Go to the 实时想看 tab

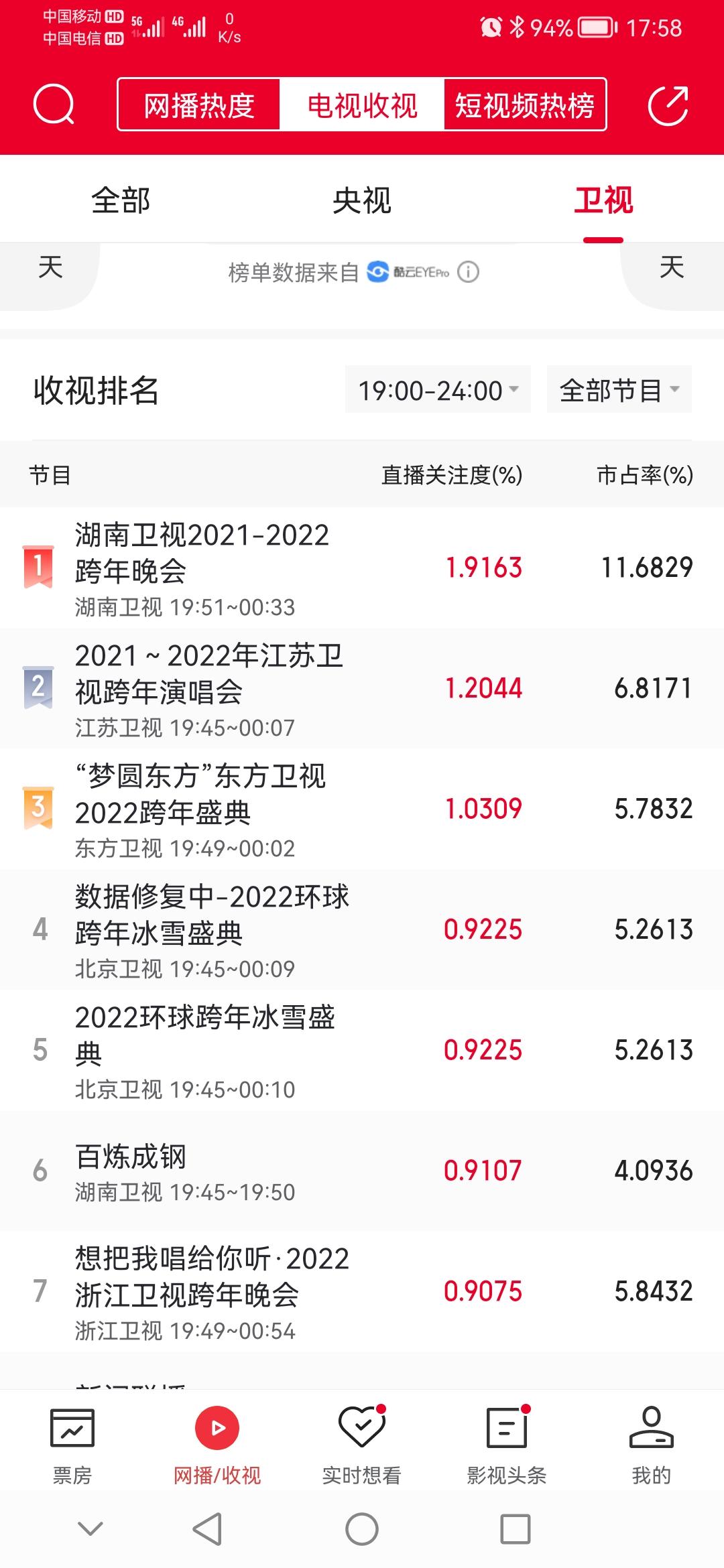tap(362, 1445)
